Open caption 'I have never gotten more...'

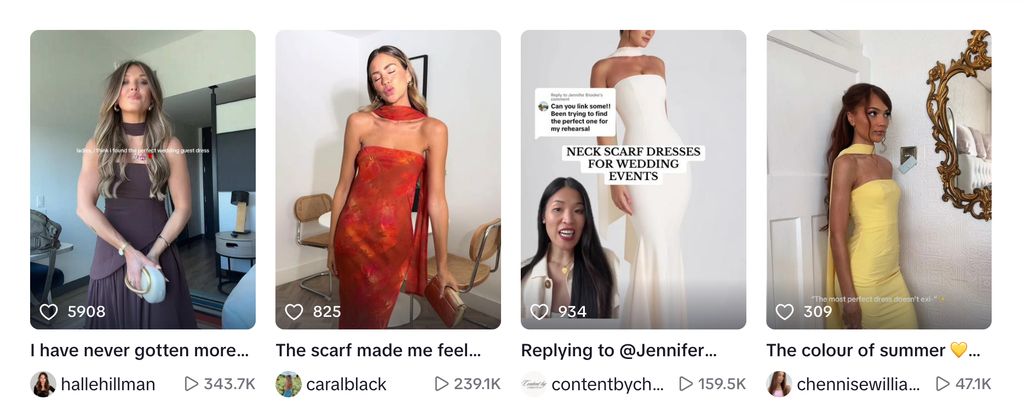[x=139, y=350]
